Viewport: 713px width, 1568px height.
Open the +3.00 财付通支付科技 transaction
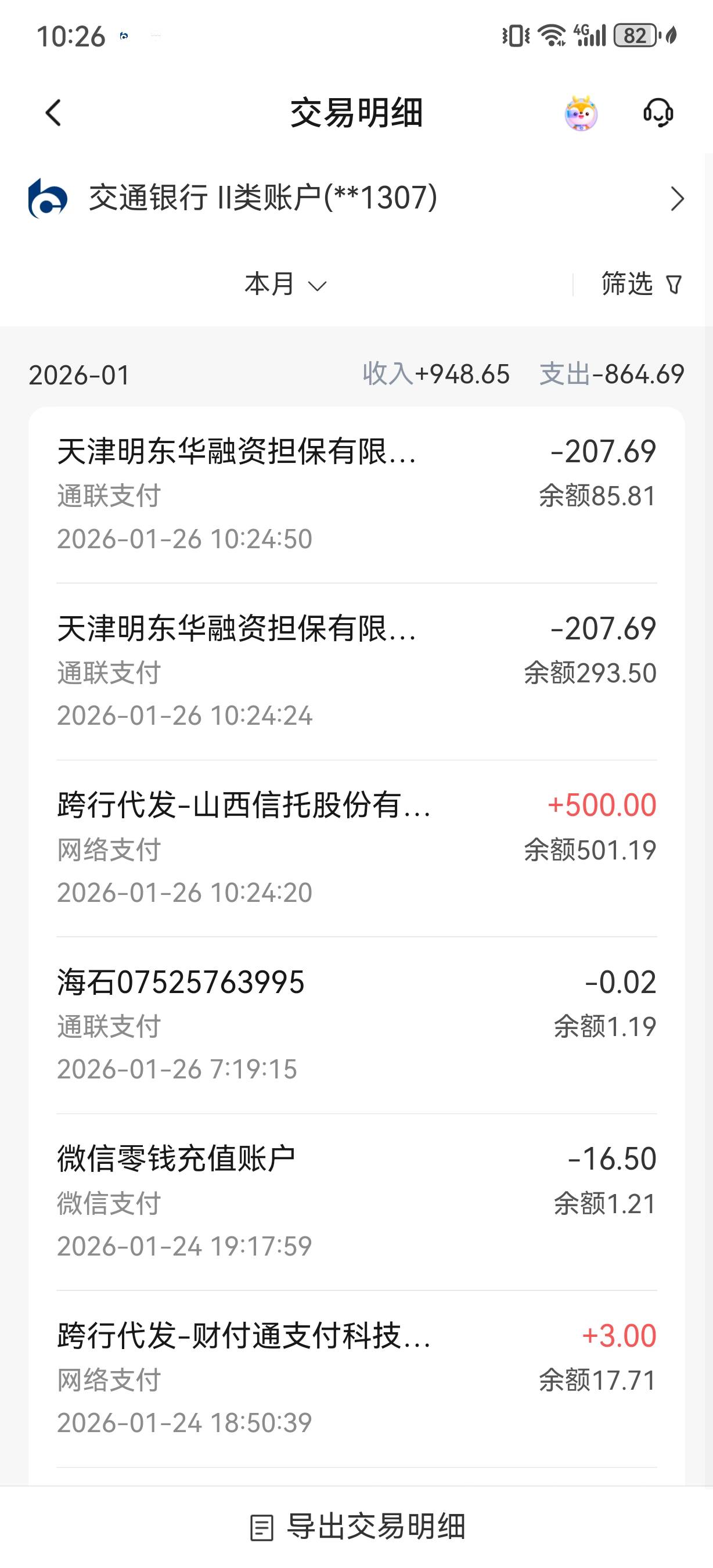coord(356,1379)
